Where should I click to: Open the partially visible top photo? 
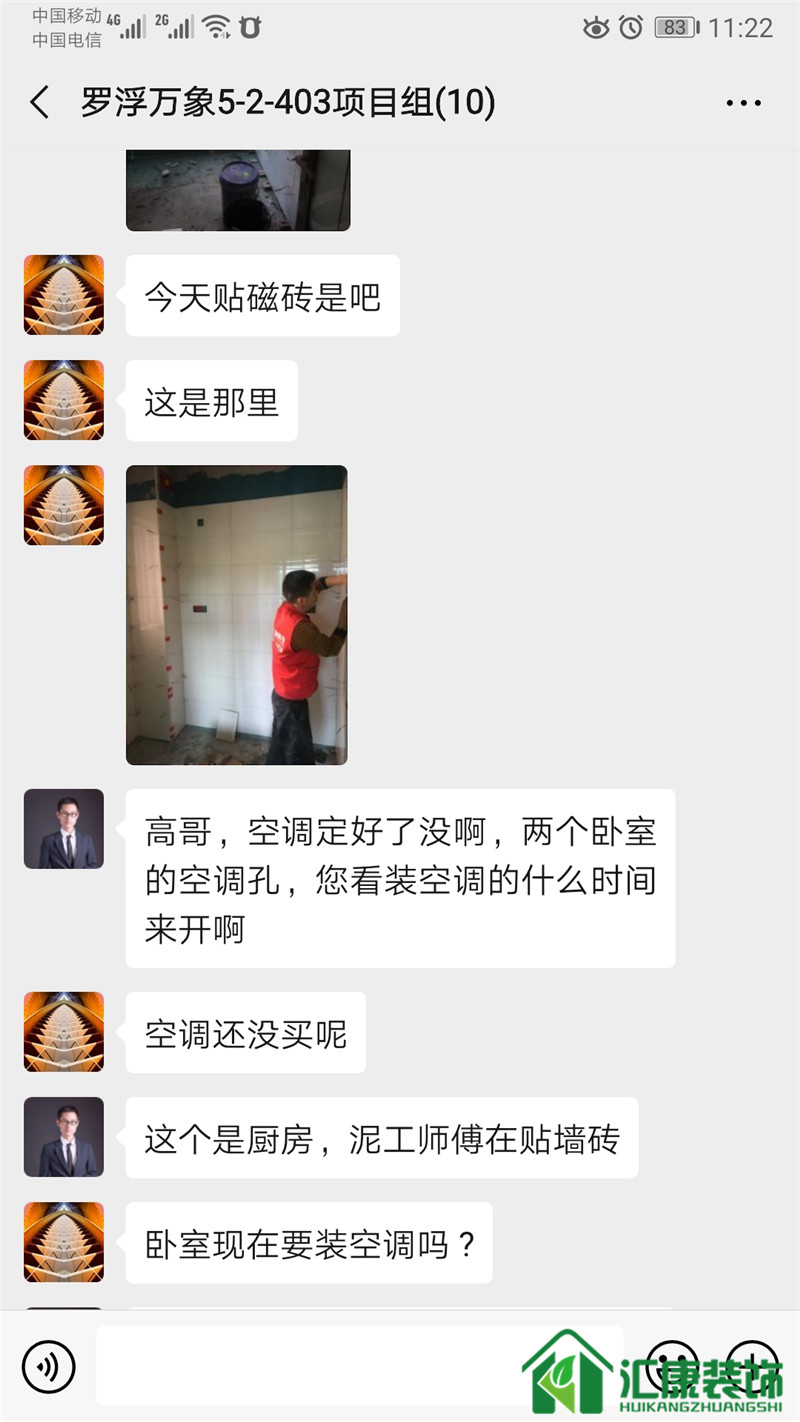click(x=238, y=190)
